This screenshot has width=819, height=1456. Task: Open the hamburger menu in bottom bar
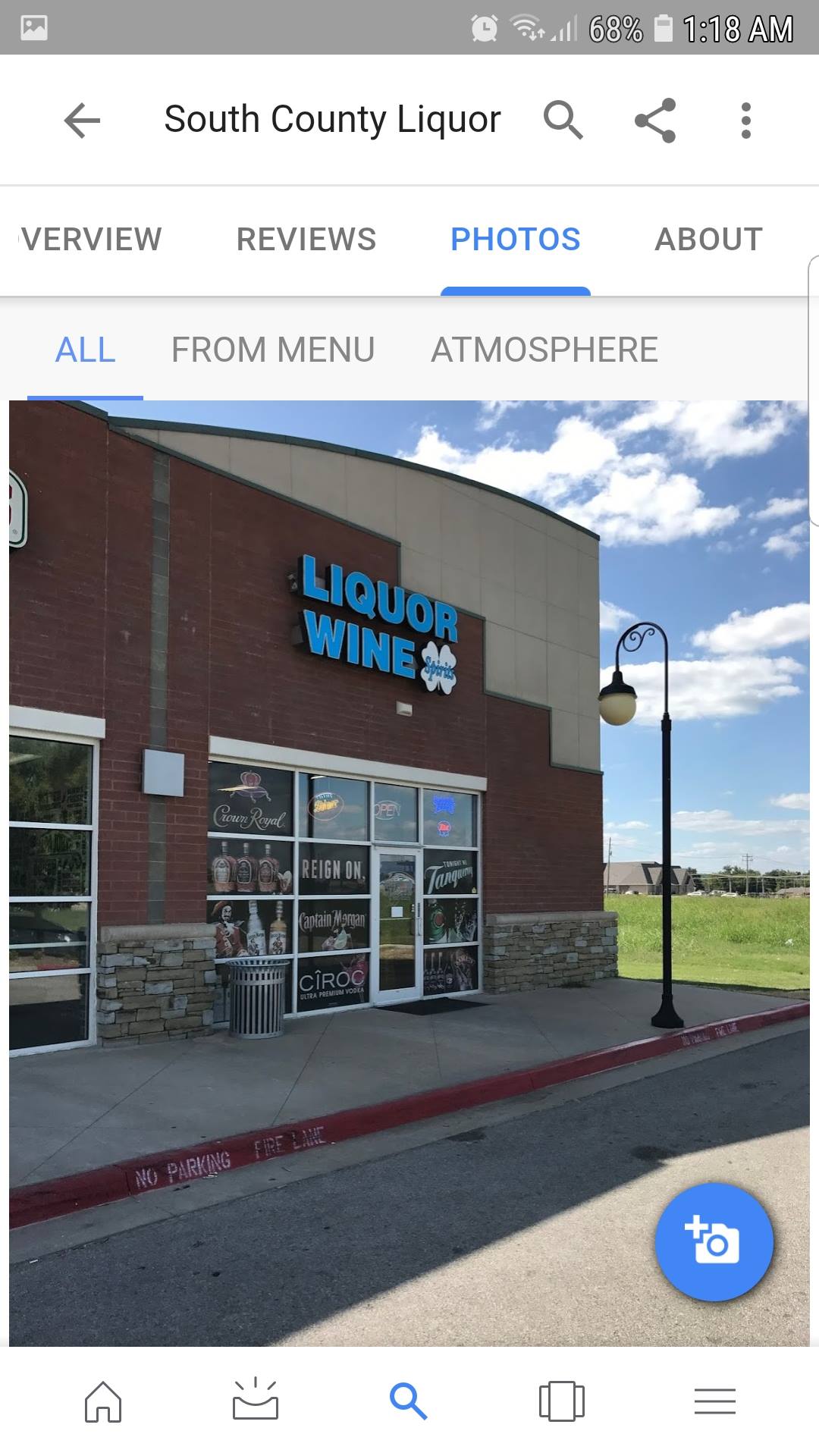[x=715, y=1401]
